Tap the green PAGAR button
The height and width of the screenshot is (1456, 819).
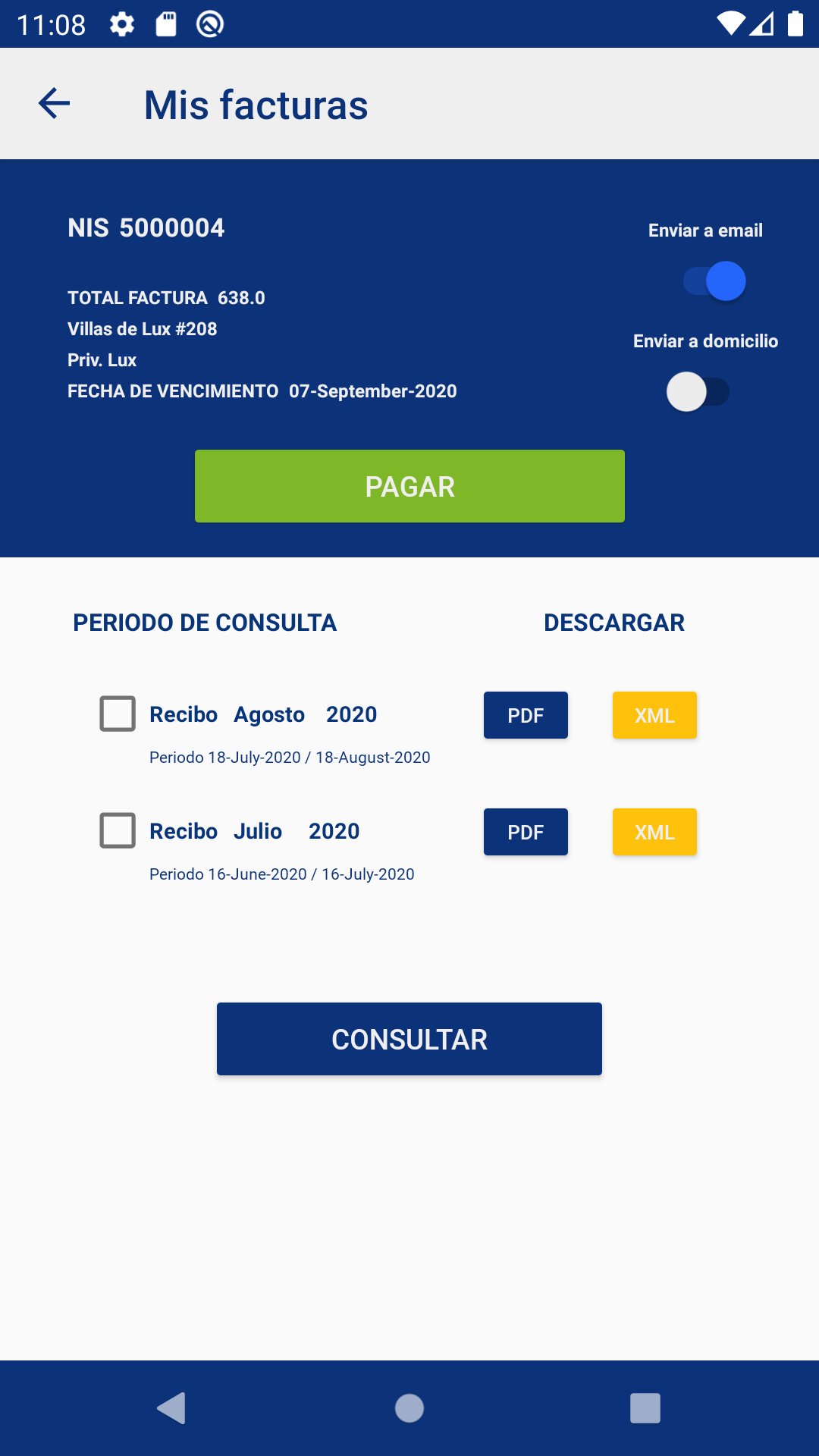point(409,486)
